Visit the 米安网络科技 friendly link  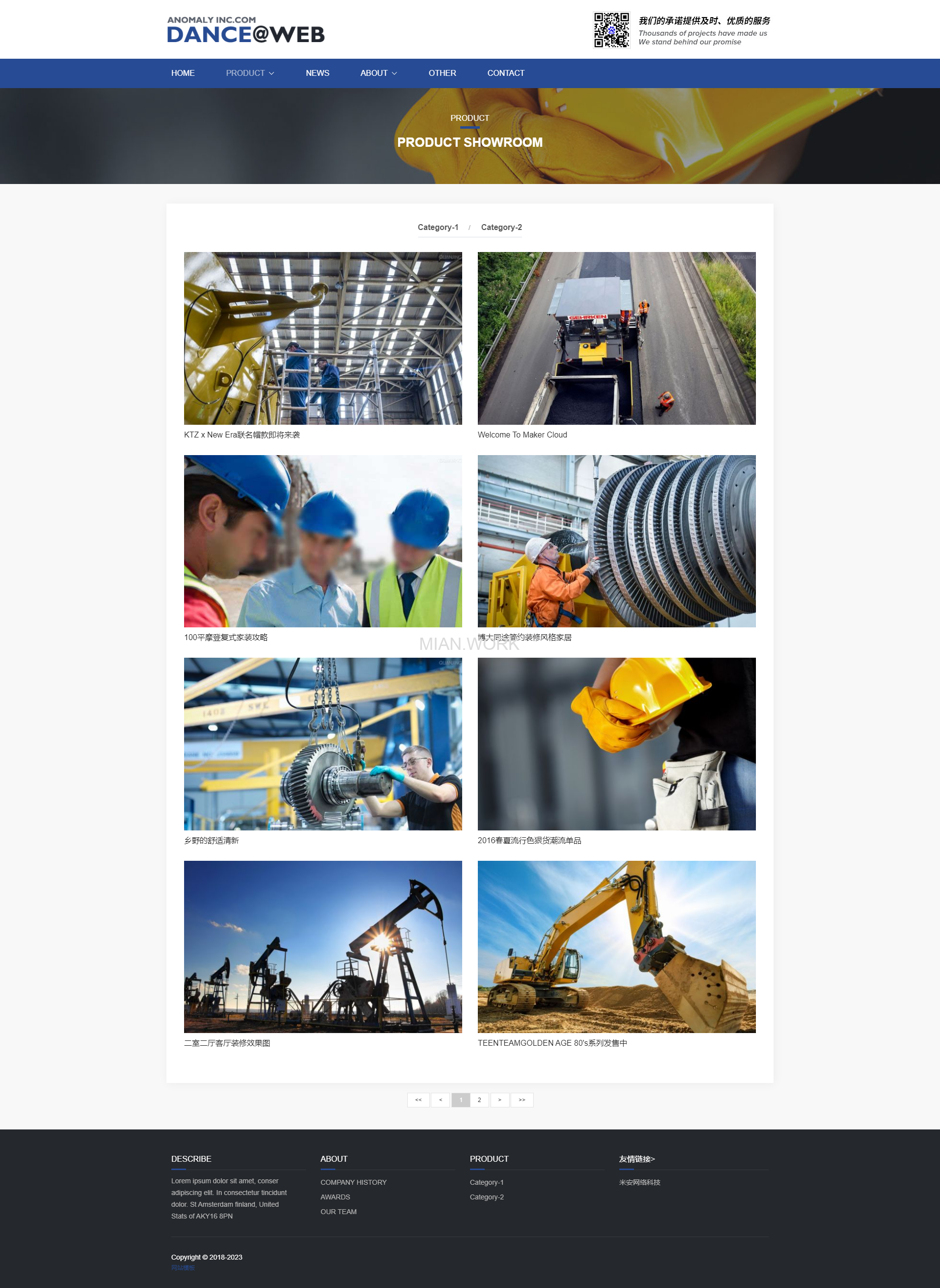[x=639, y=1182]
